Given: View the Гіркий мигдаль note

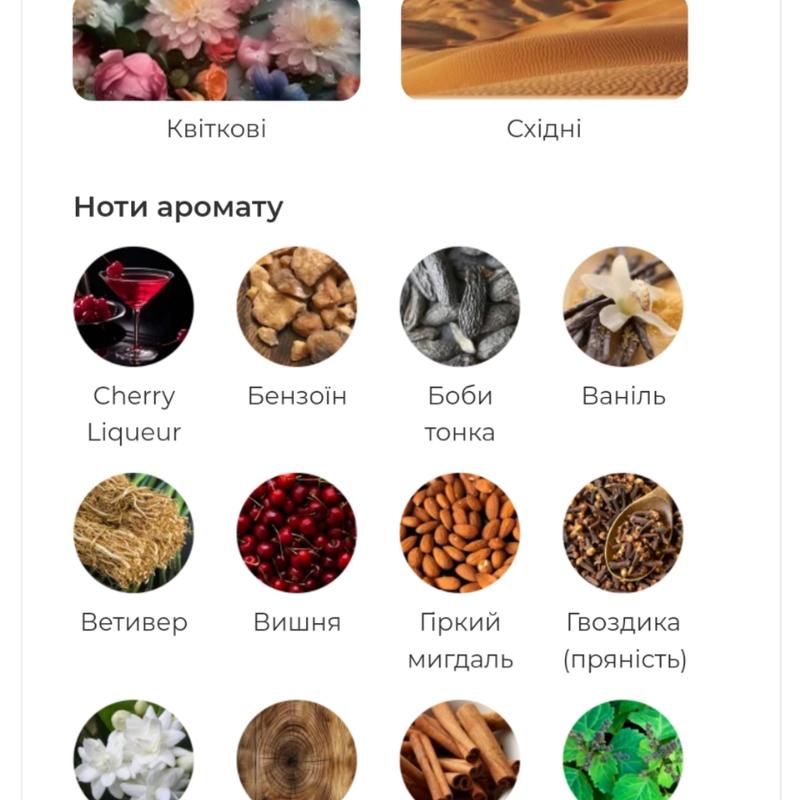Looking at the screenshot, I should (x=460, y=533).
